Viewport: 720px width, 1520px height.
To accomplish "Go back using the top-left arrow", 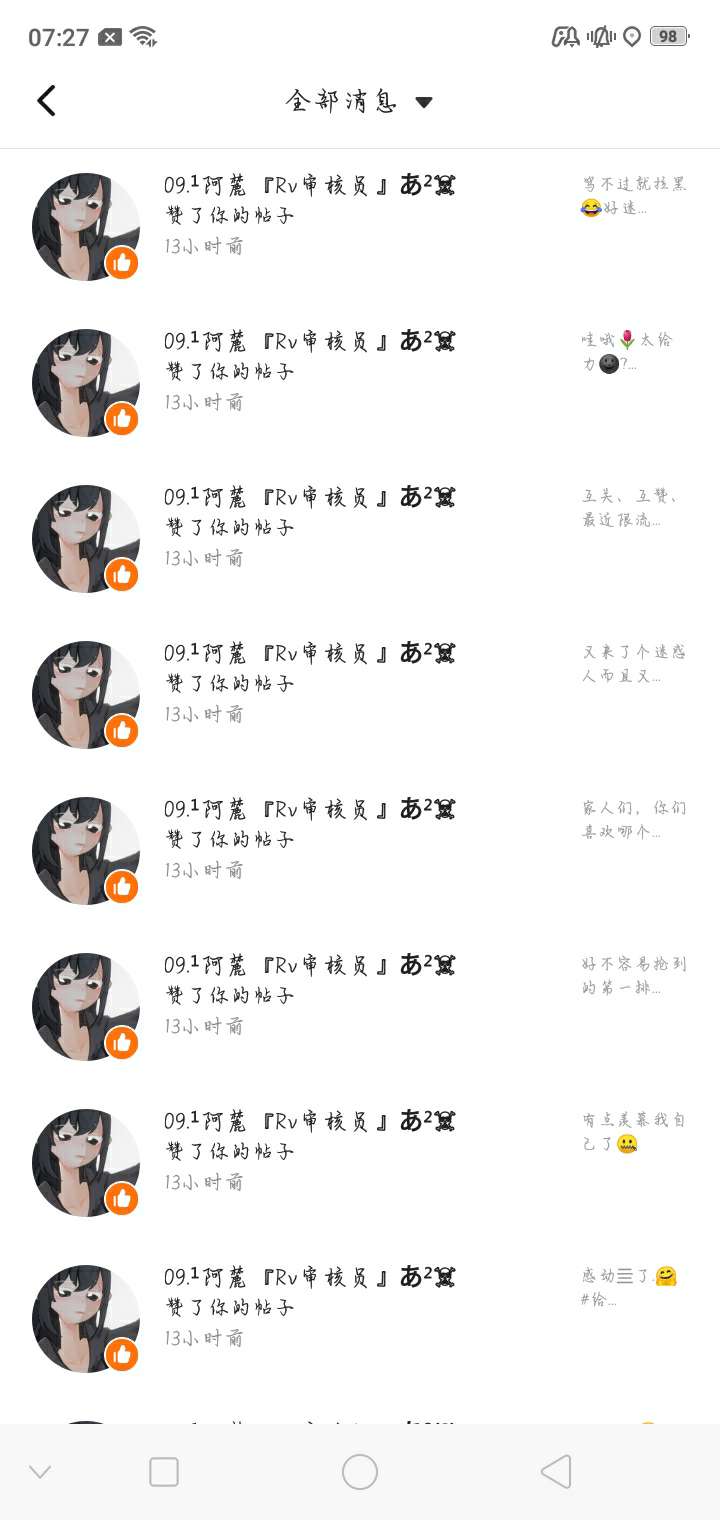I will [46, 101].
